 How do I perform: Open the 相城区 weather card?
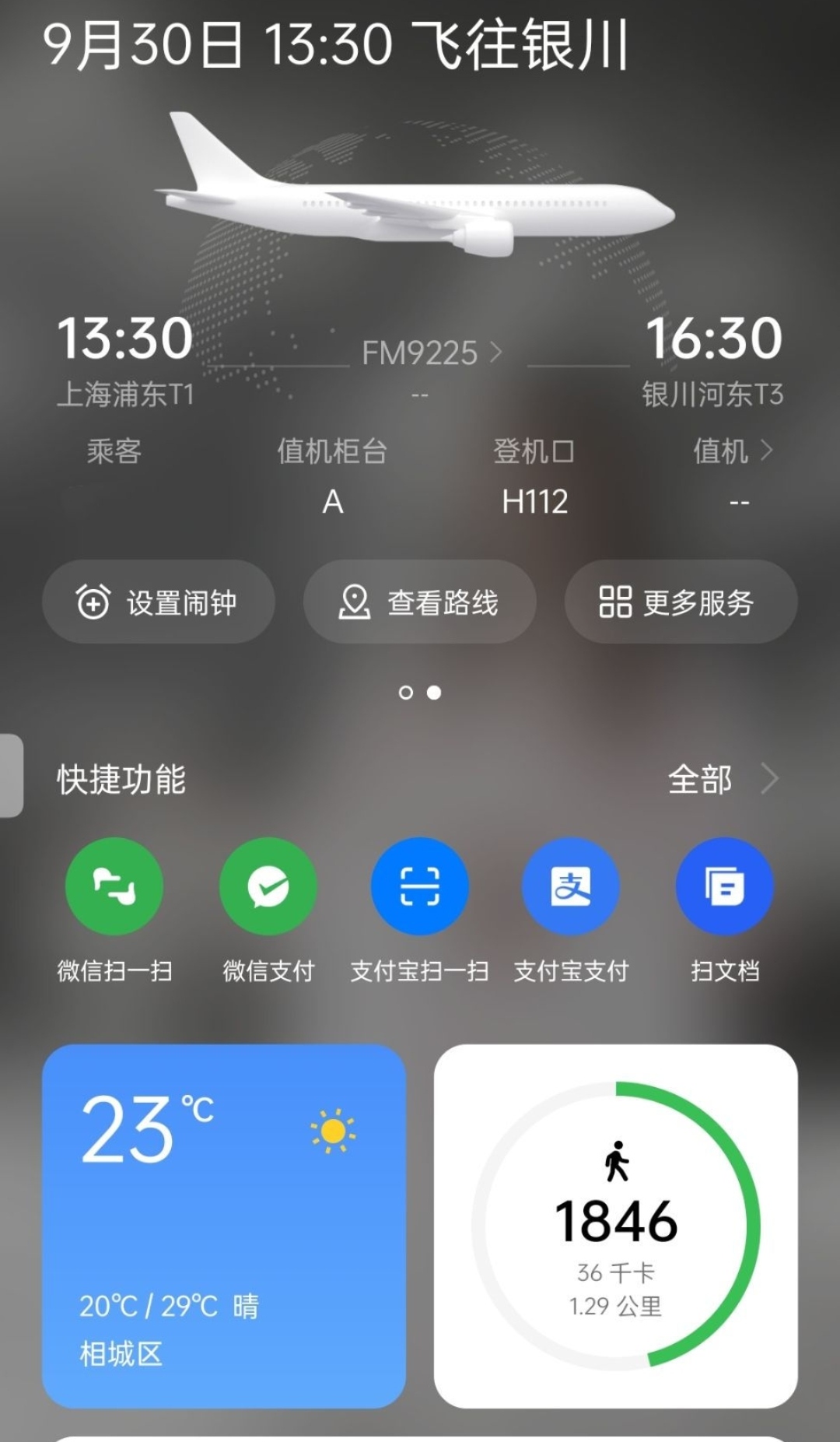tap(224, 1226)
